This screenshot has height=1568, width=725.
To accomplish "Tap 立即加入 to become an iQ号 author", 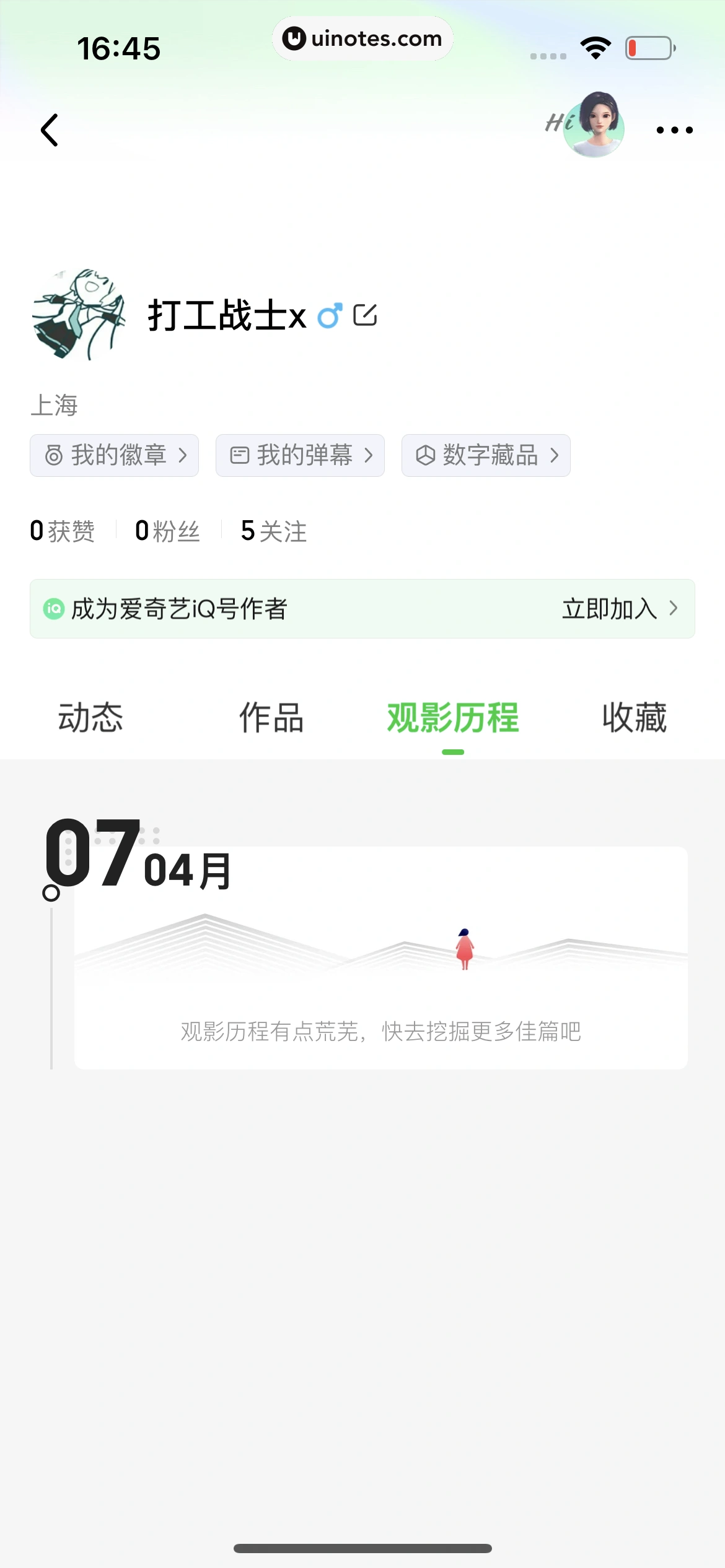I will pyautogui.click(x=618, y=609).
